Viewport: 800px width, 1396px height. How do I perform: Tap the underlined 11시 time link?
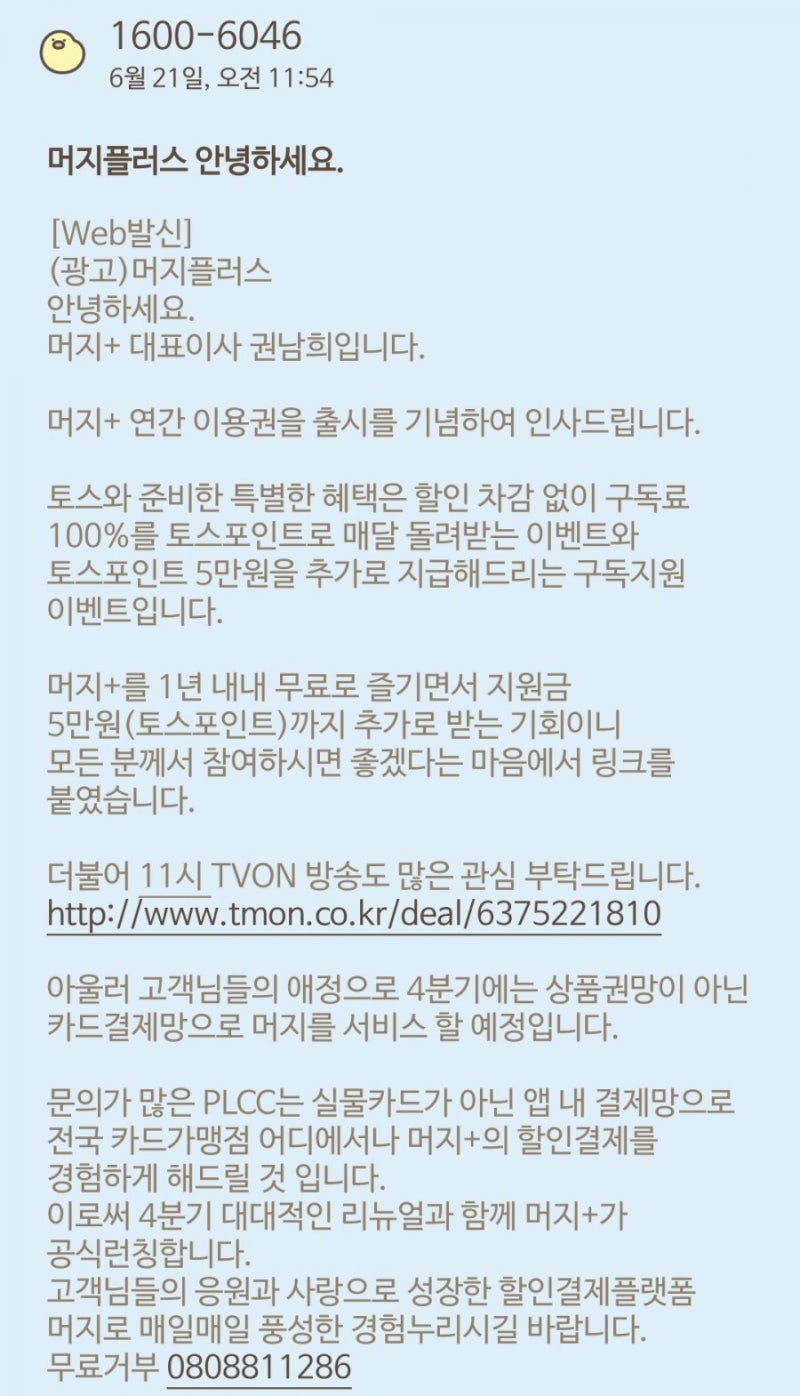click(x=175, y=877)
